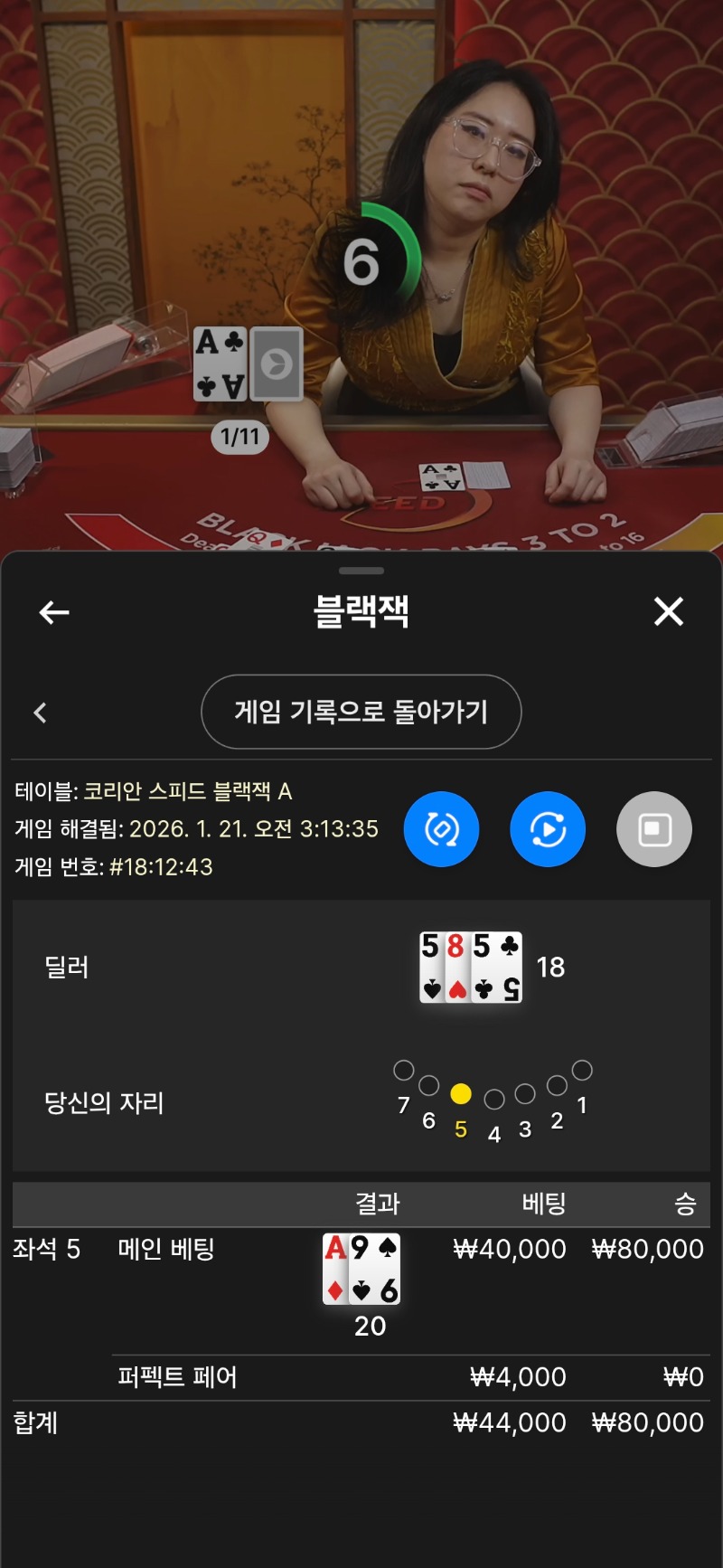The height and width of the screenshot is (1568, 723).
Task: Tap the left chevron beside 게임 기록으로 돌아가기
Action: 40,713
